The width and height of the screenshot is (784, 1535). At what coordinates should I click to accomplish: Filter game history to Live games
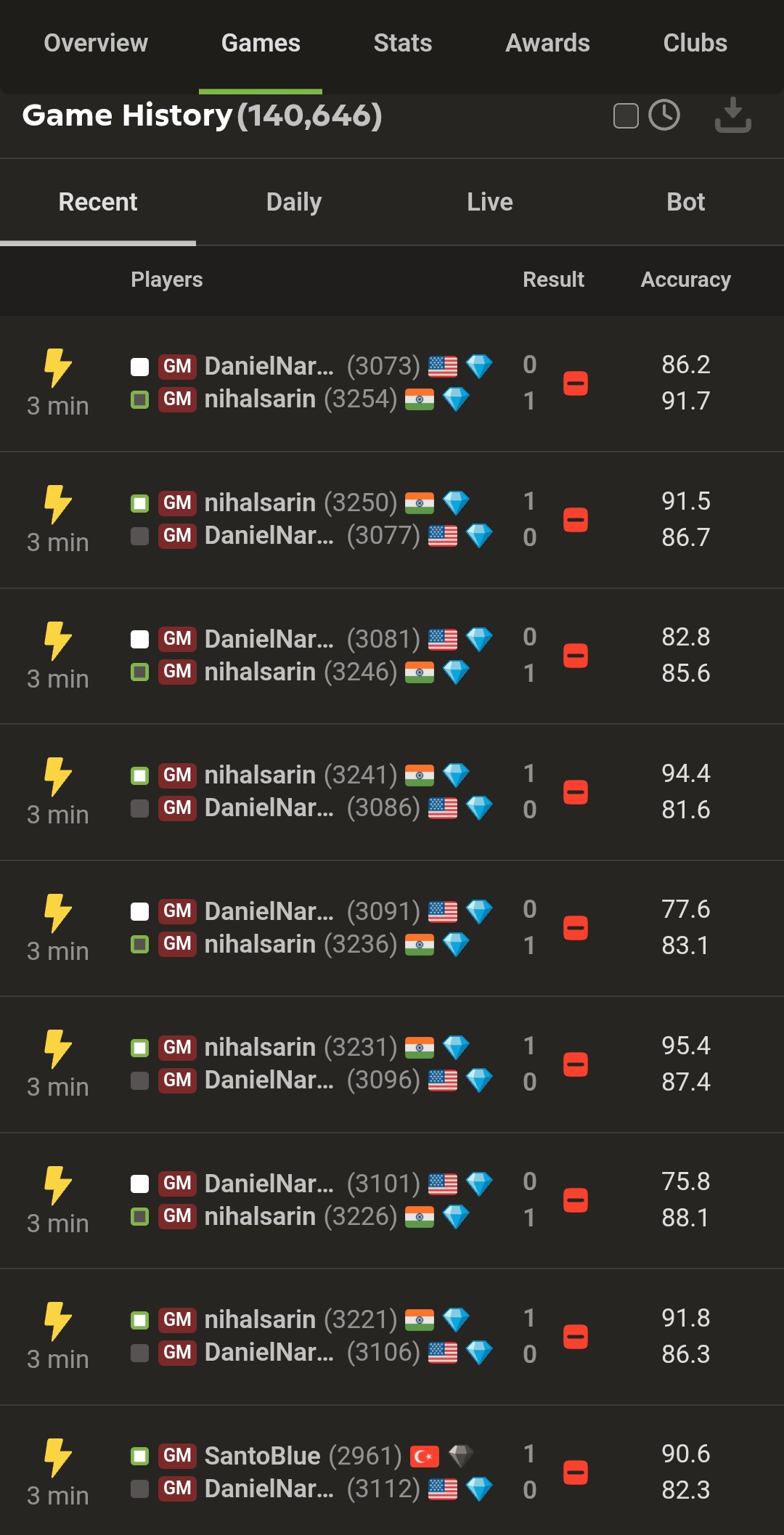click(x=490, y=202)
